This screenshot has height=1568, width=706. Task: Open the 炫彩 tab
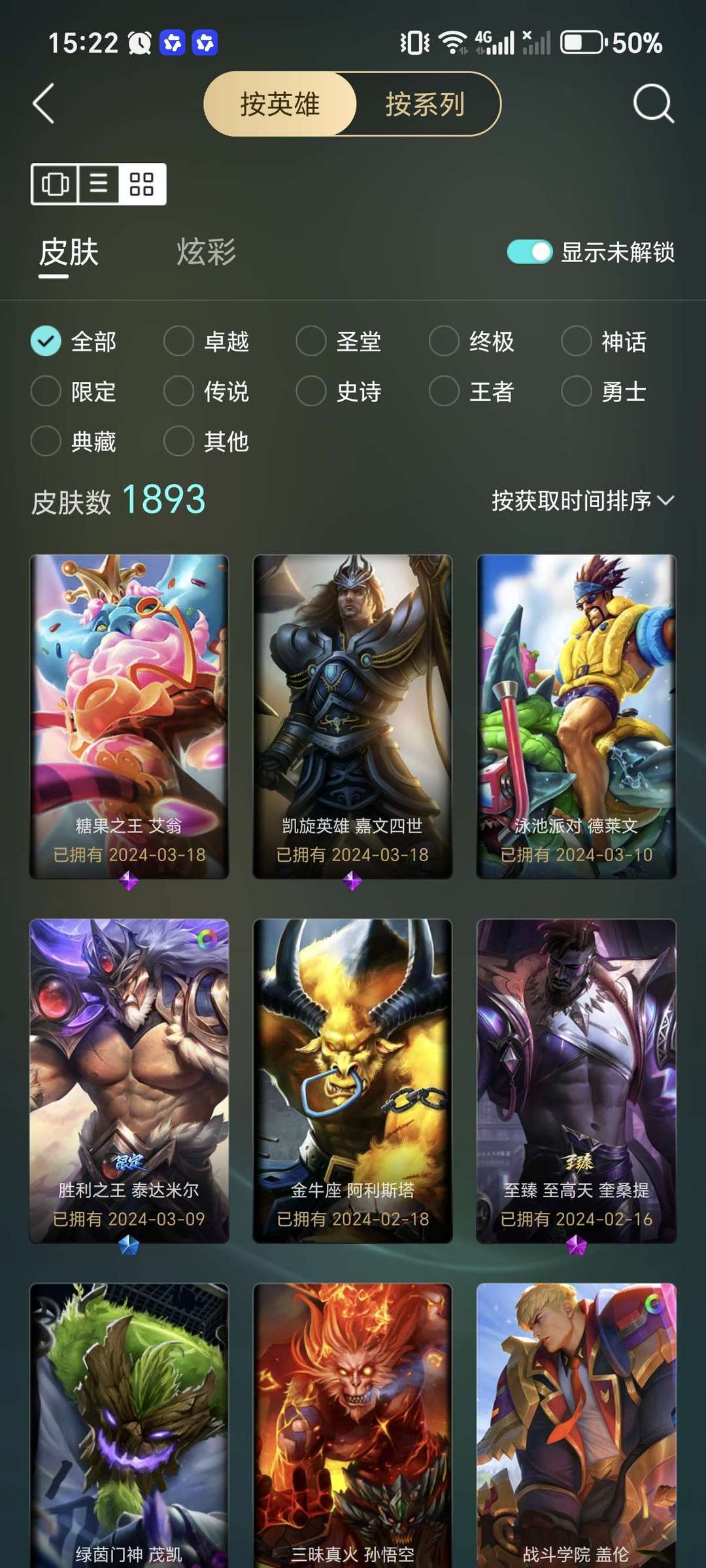point(206,252)
